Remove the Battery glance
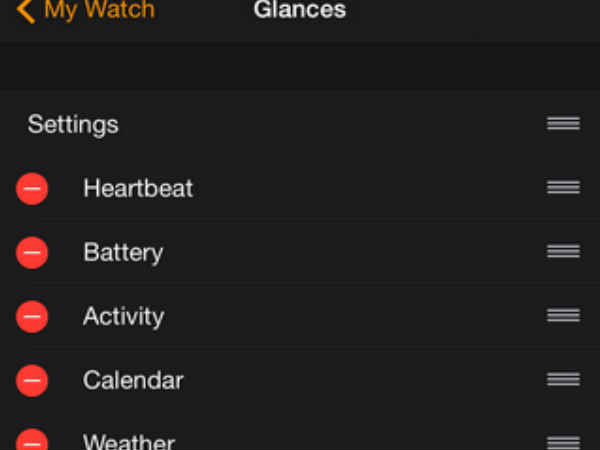 pyautogui.click(x=32, y=252)
